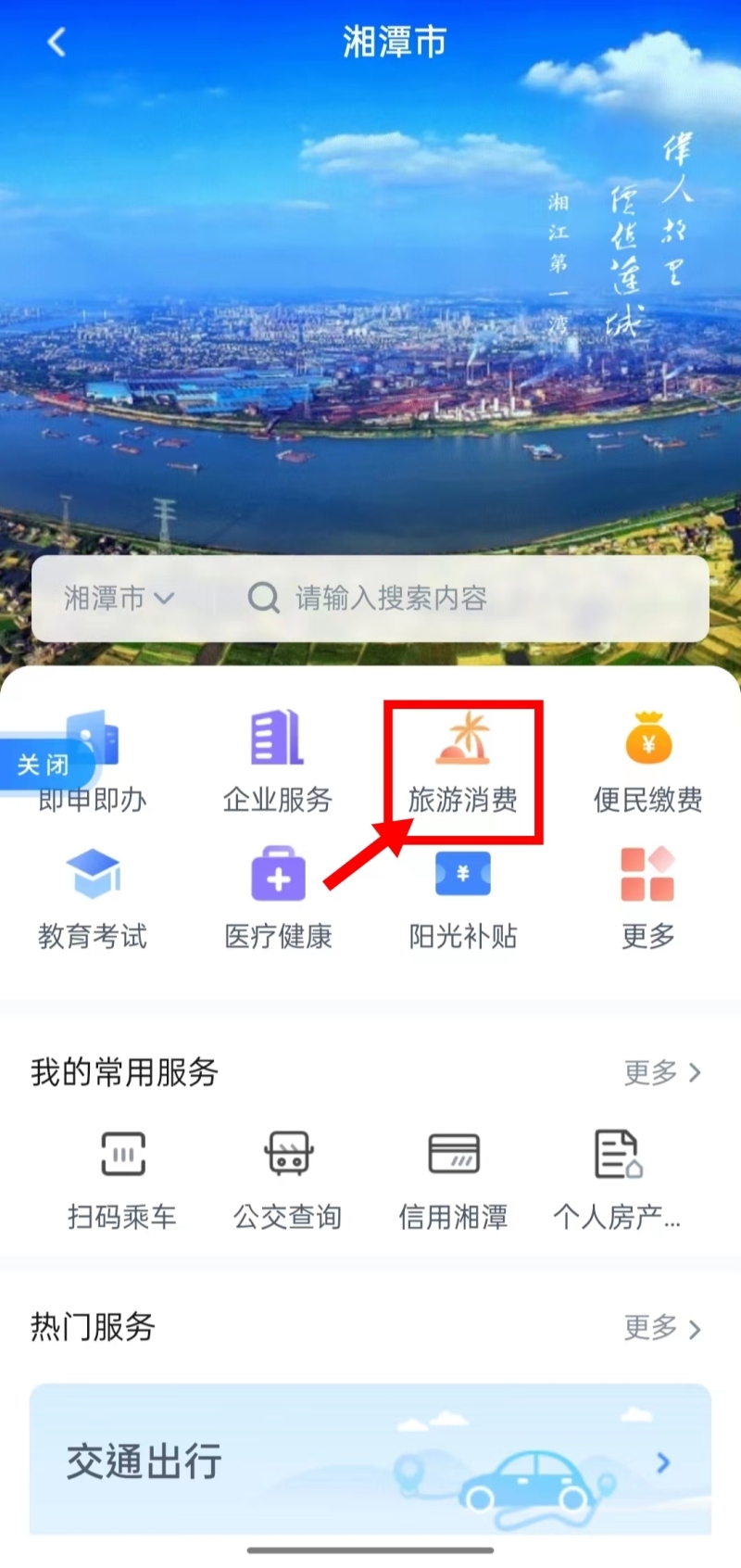Launch 个人房产 service
Image resolution: width=741 pixels, height=1568 pixels.
pos(617,1179)
